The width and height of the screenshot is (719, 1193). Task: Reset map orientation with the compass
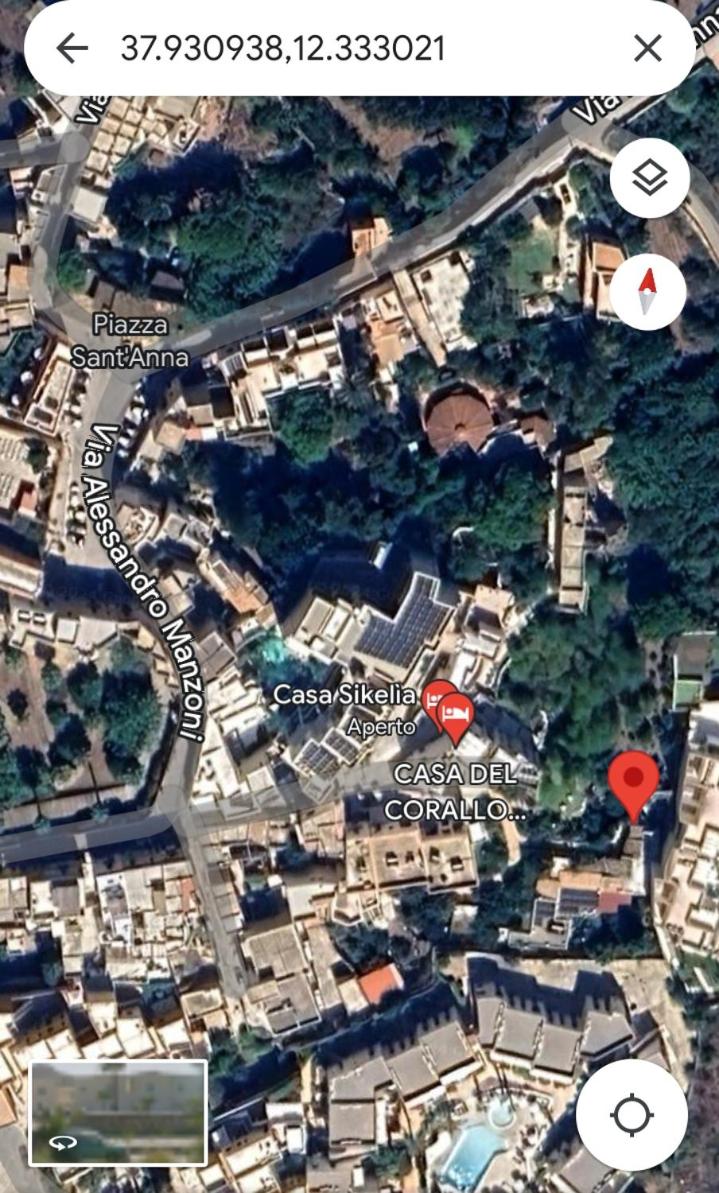(x=647, y=291)
